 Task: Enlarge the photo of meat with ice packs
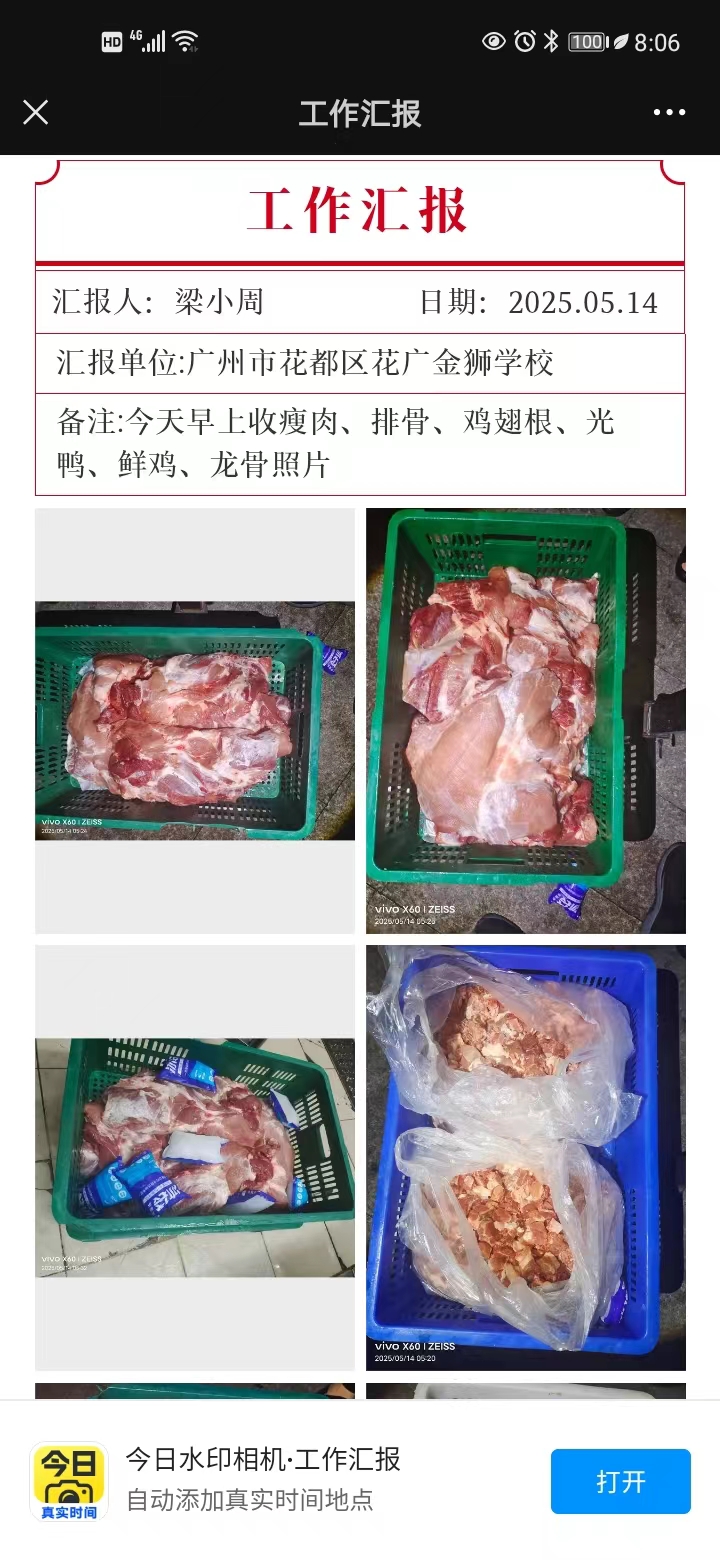pos(195,1157)
